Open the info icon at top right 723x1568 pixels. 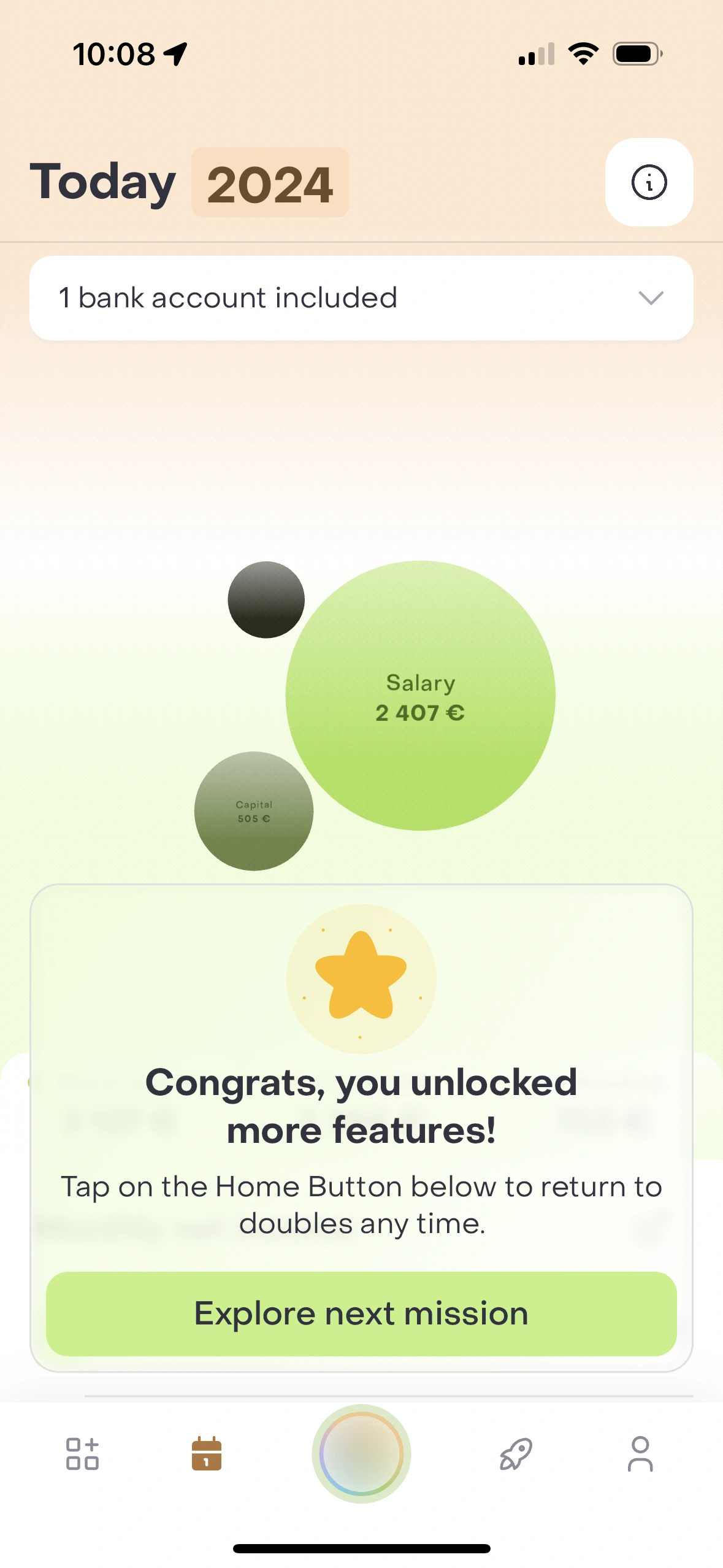coord(649,182)
